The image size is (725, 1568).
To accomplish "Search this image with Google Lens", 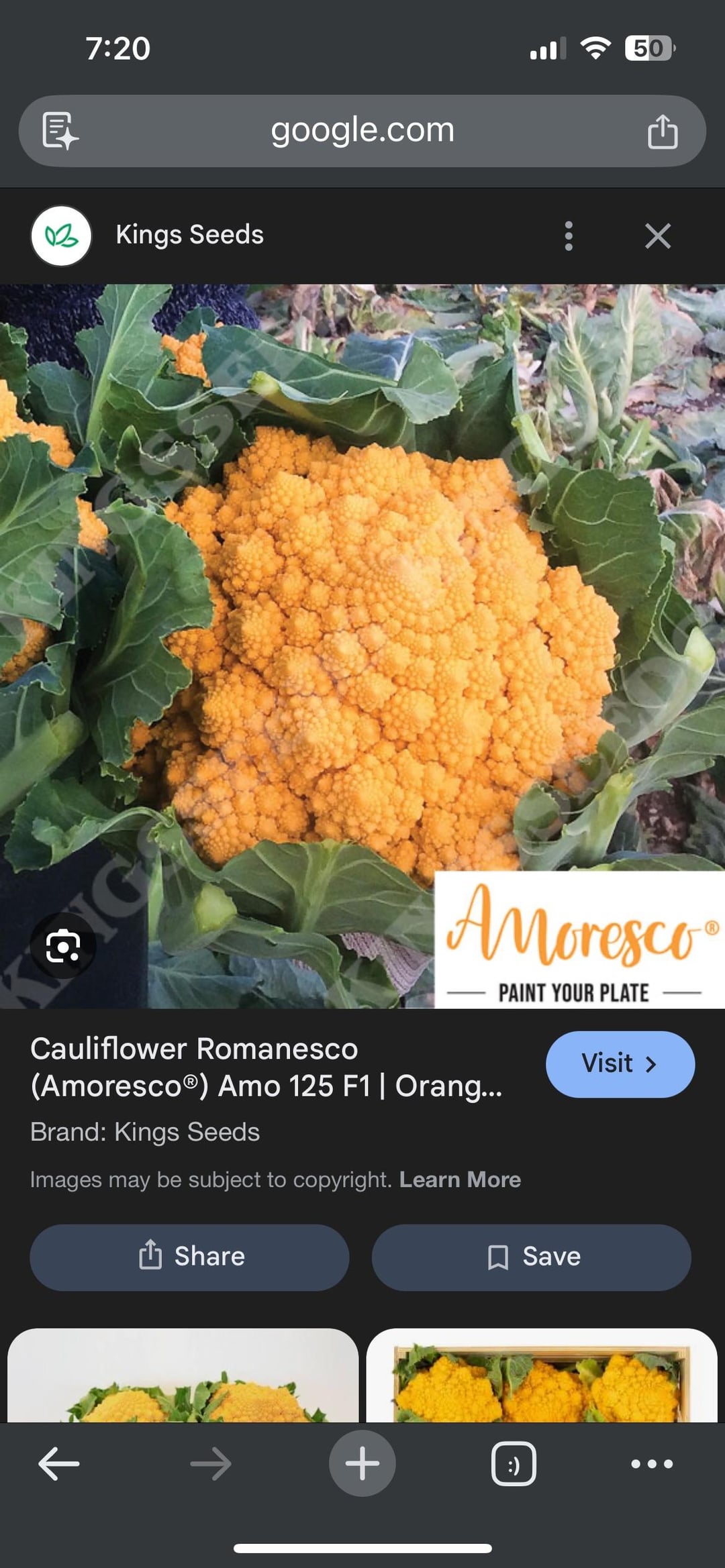I will (x=63, y=947).
